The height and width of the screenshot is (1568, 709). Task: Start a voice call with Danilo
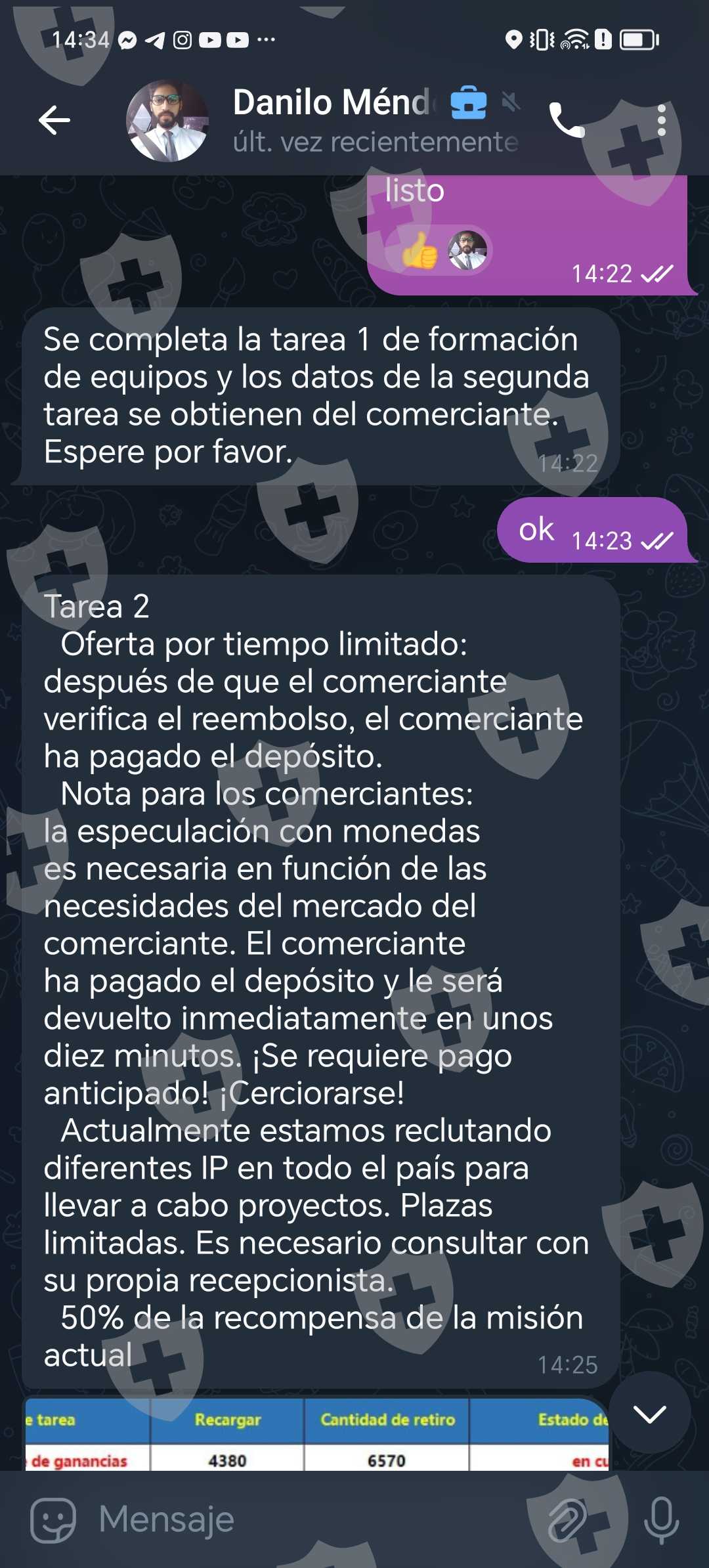click(567, 121)
